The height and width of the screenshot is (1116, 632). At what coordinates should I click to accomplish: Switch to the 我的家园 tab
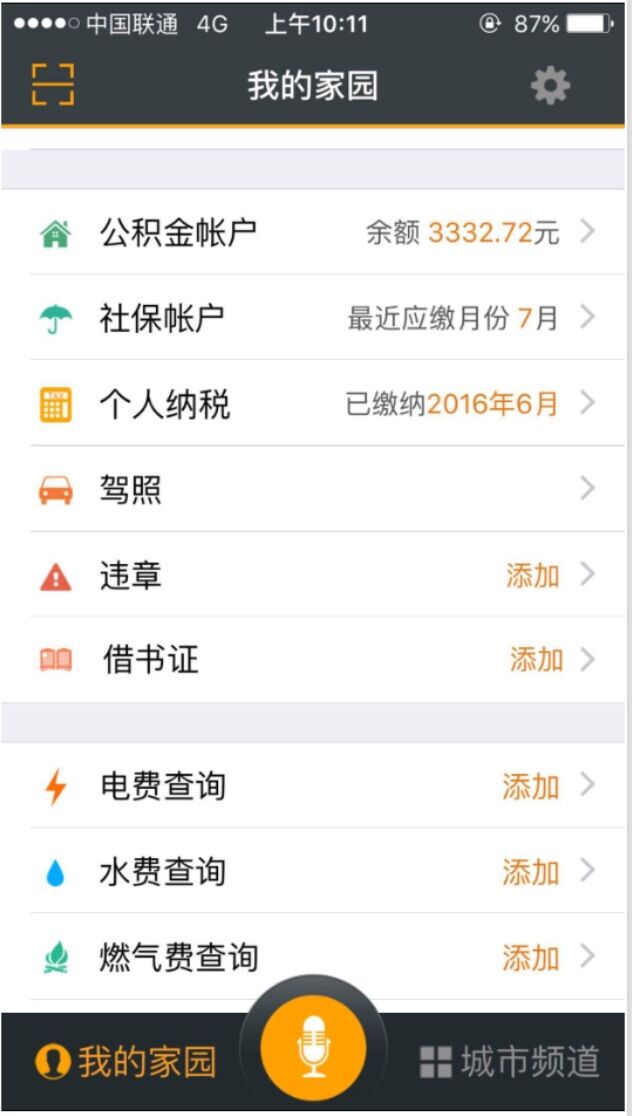[125, 1062]
